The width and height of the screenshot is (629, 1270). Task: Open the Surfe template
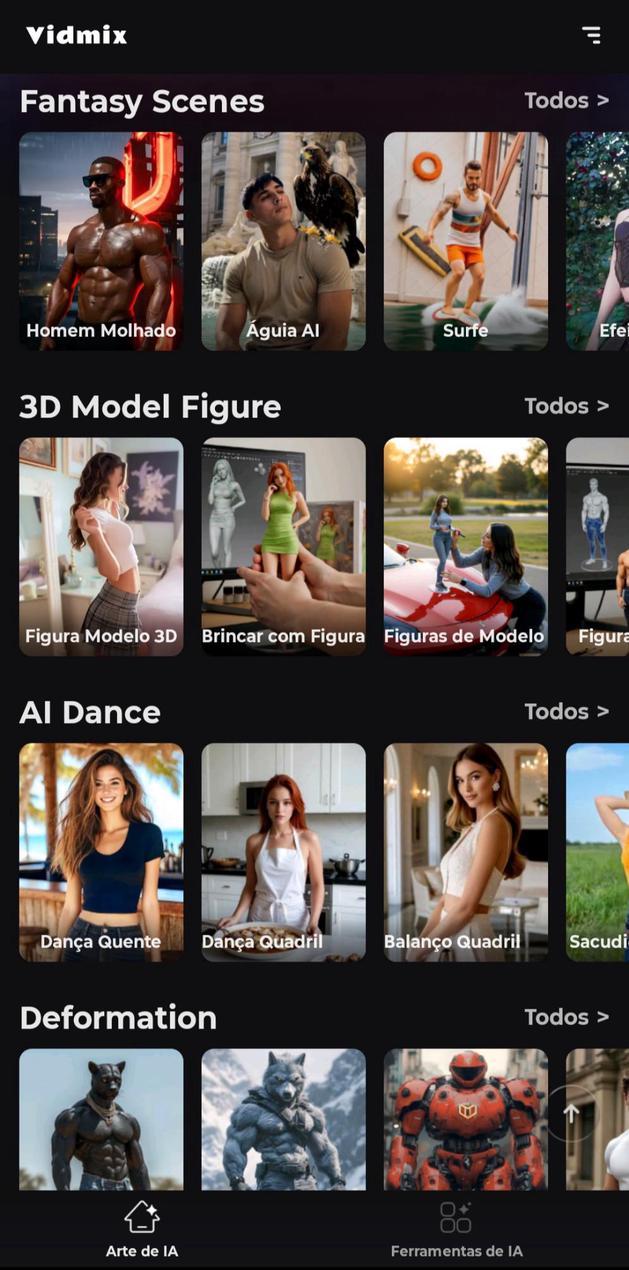(x=465, y=241)
